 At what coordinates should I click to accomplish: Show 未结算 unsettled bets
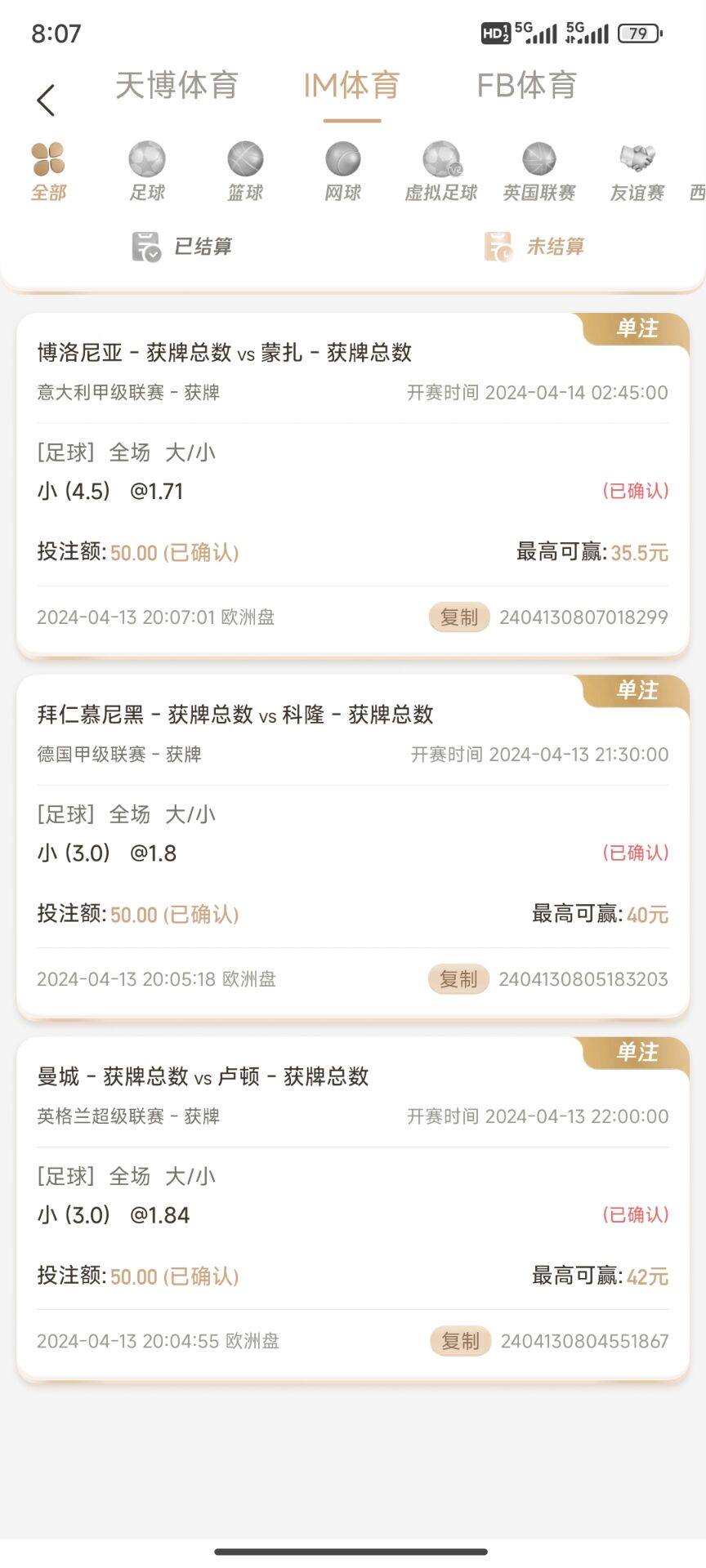pyautogui.click(x=534, y=246)
